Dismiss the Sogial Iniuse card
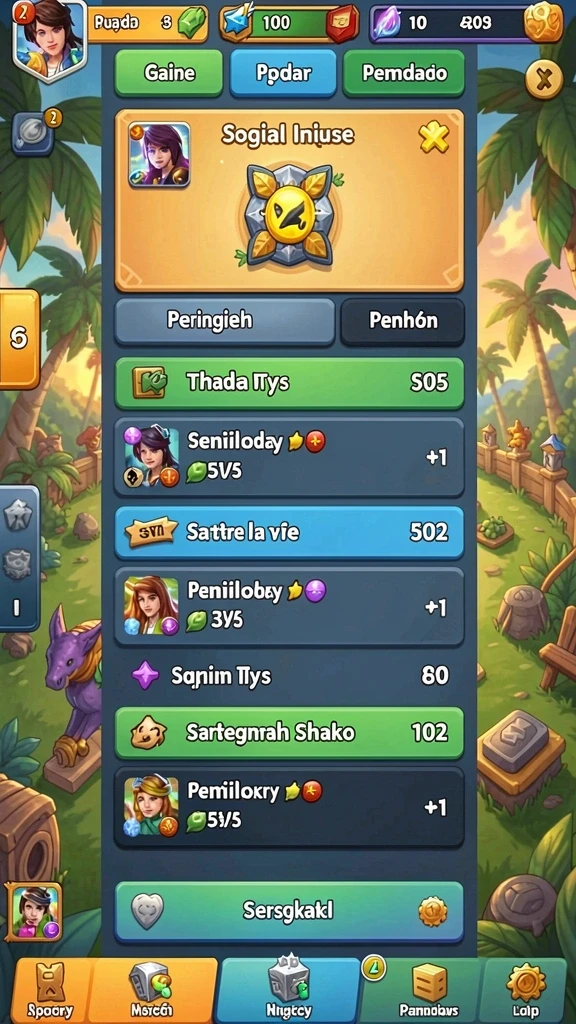576x1024 pixels. tap(434, 138)
